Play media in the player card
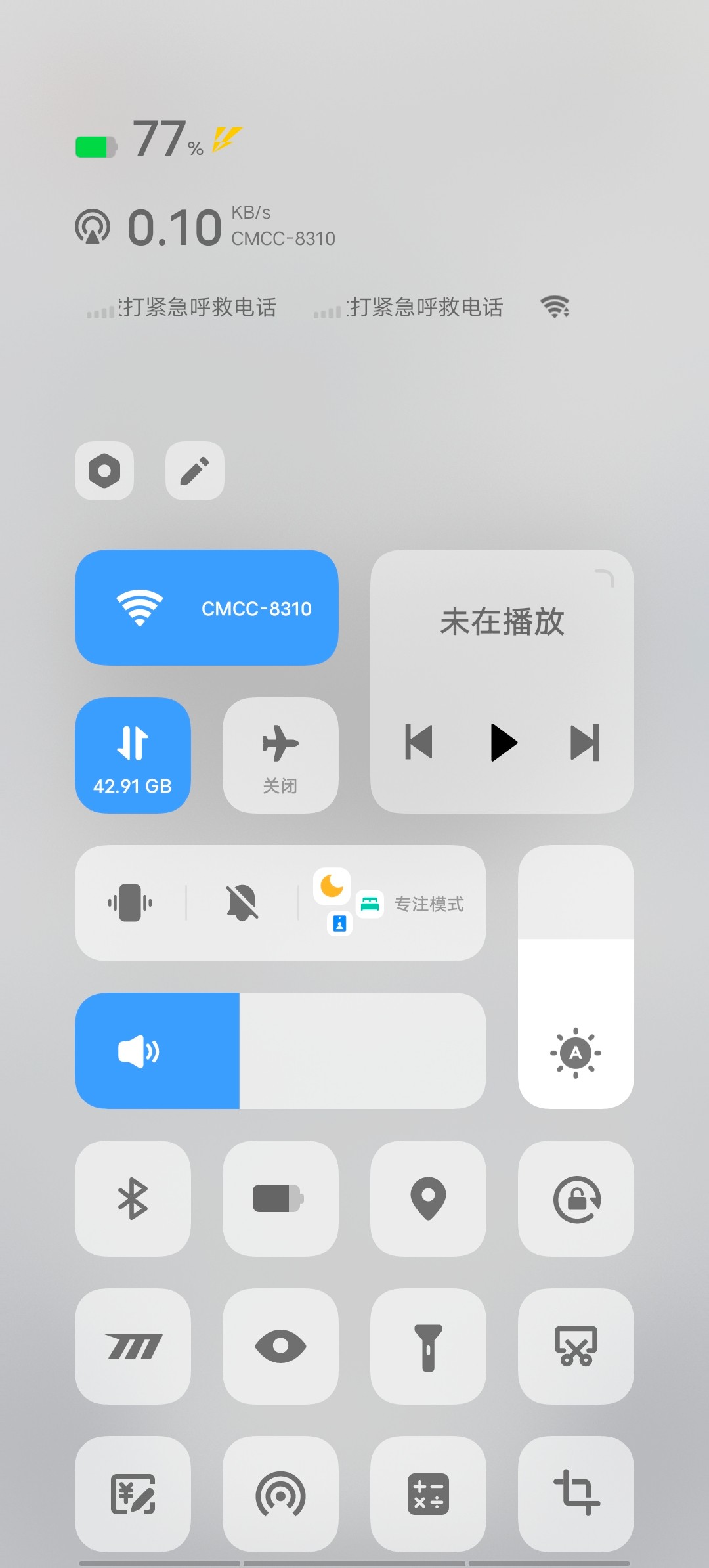The height and width of the screenshot is (1568, 709). pos(504,743)
